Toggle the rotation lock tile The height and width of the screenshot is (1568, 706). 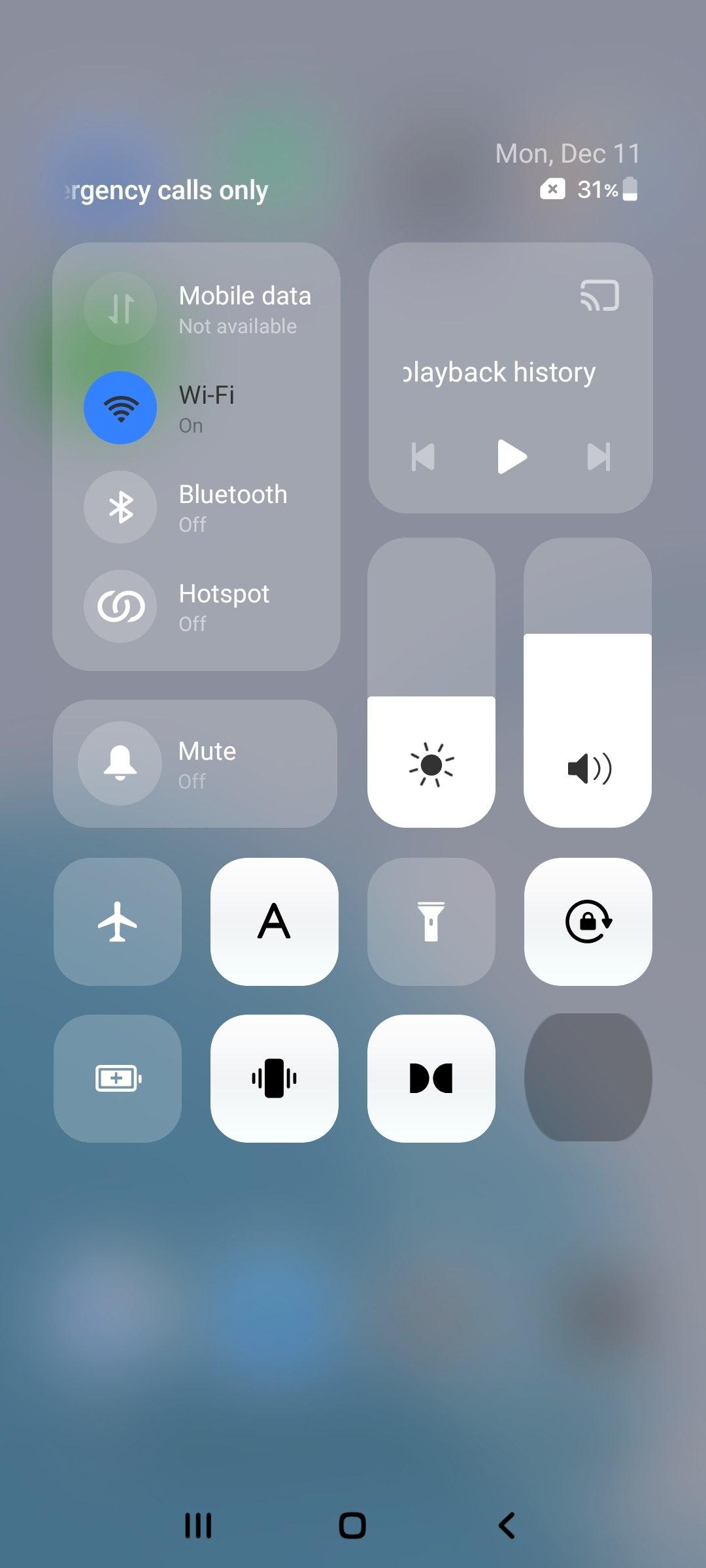tap(588, 922)
